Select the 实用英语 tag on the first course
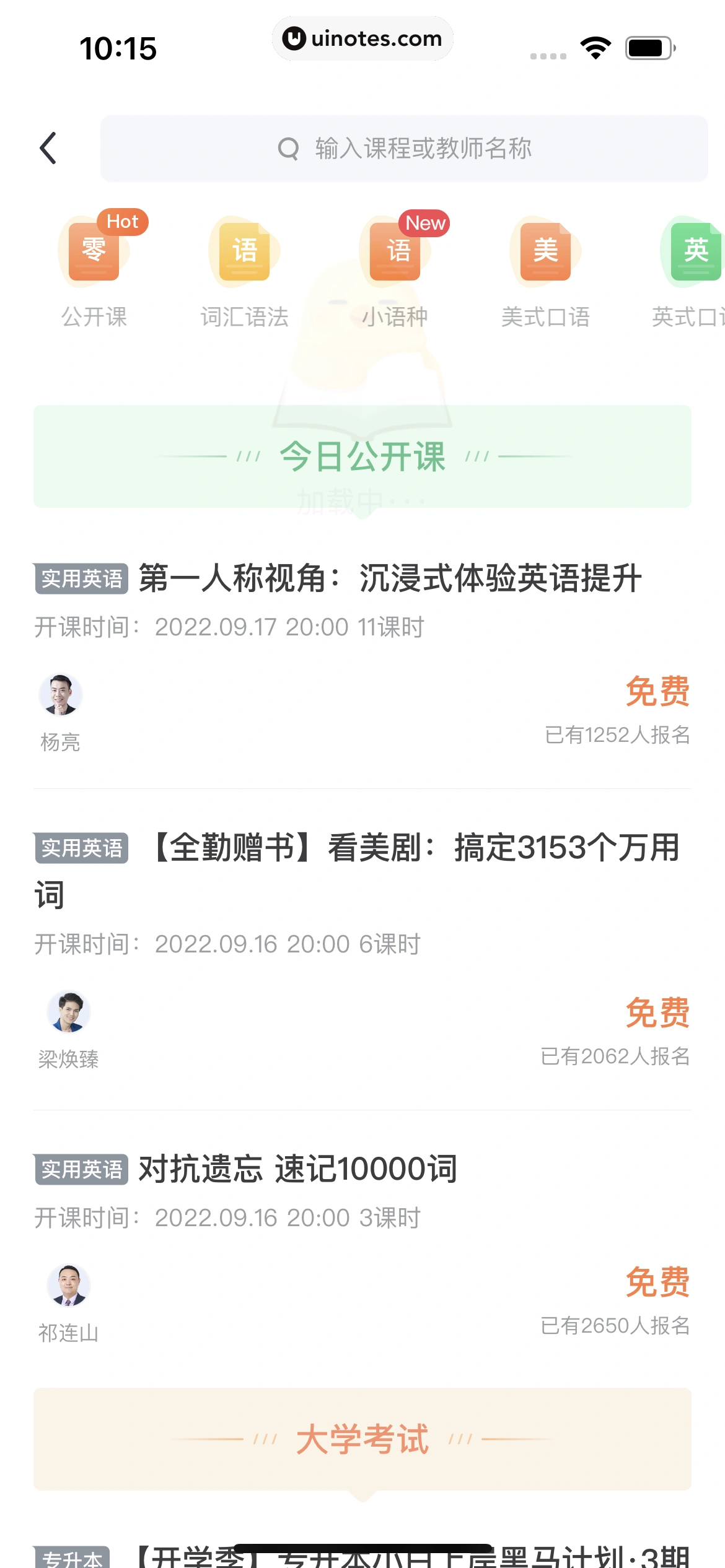 (x=81, y=578)
